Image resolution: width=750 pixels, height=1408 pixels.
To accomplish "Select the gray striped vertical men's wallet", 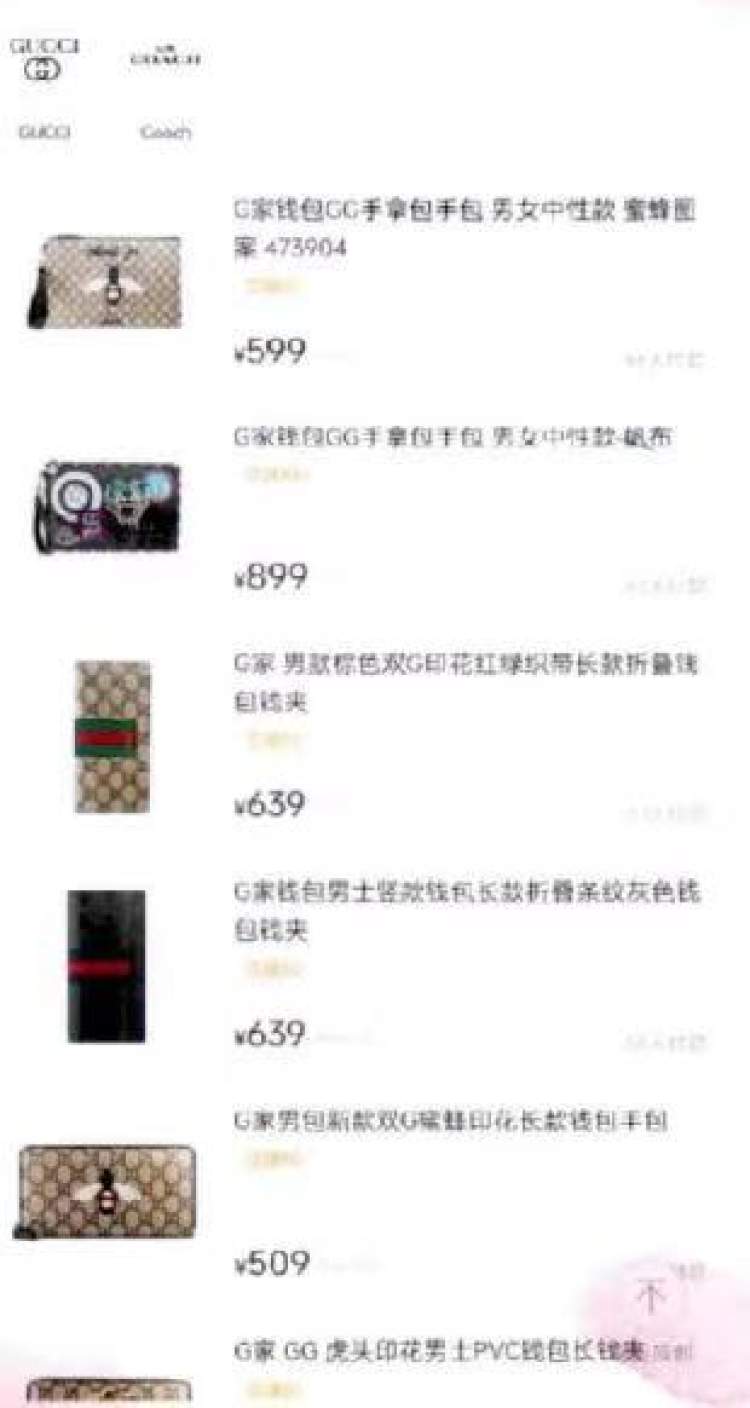I will click(466, 910).
